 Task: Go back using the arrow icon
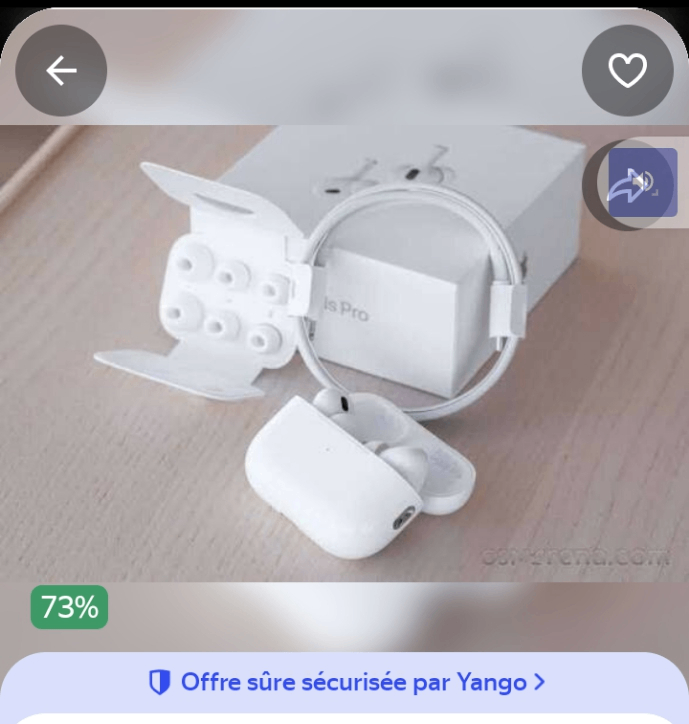coord(61,70)
